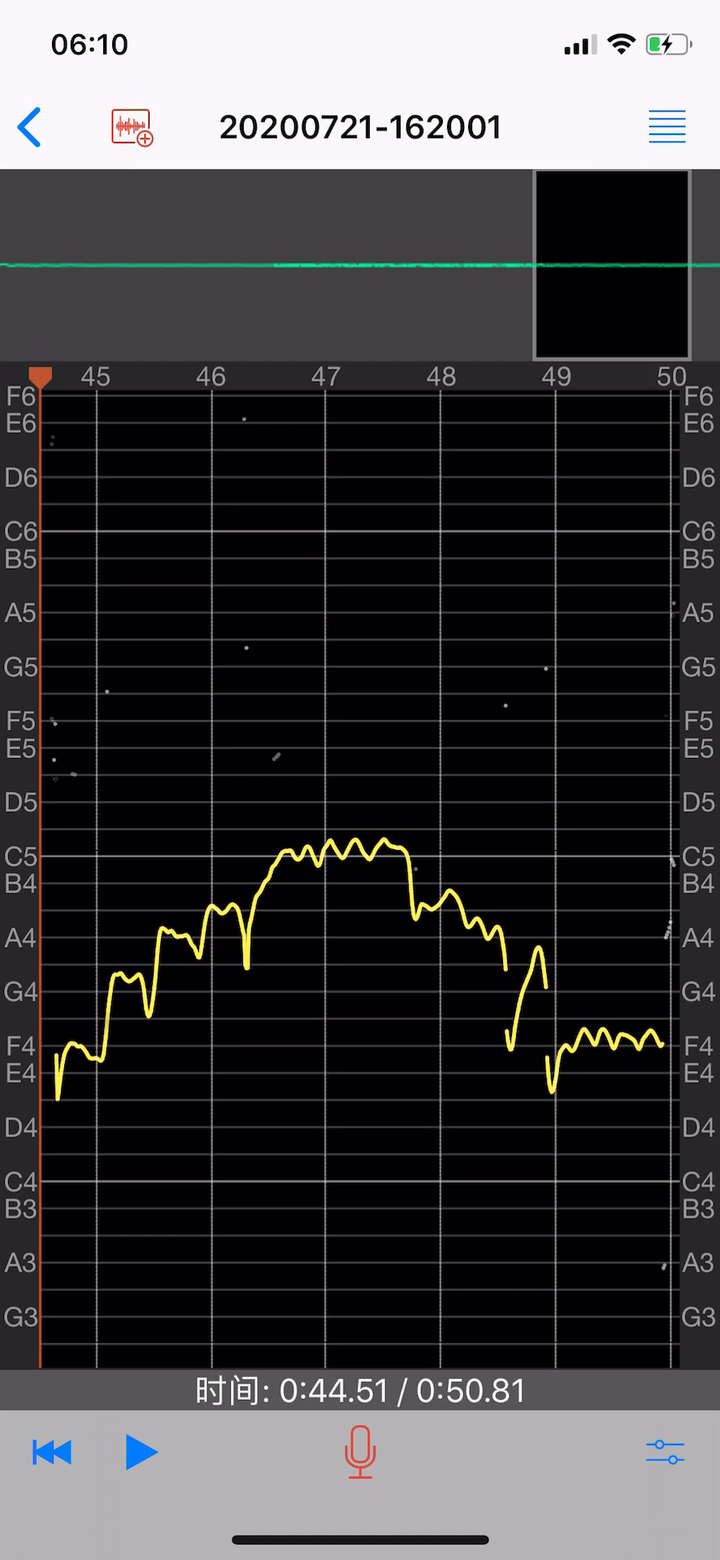Open the sliders settings icon
This screenshot has height=1560, width=720.
(x=665, y=1452)
